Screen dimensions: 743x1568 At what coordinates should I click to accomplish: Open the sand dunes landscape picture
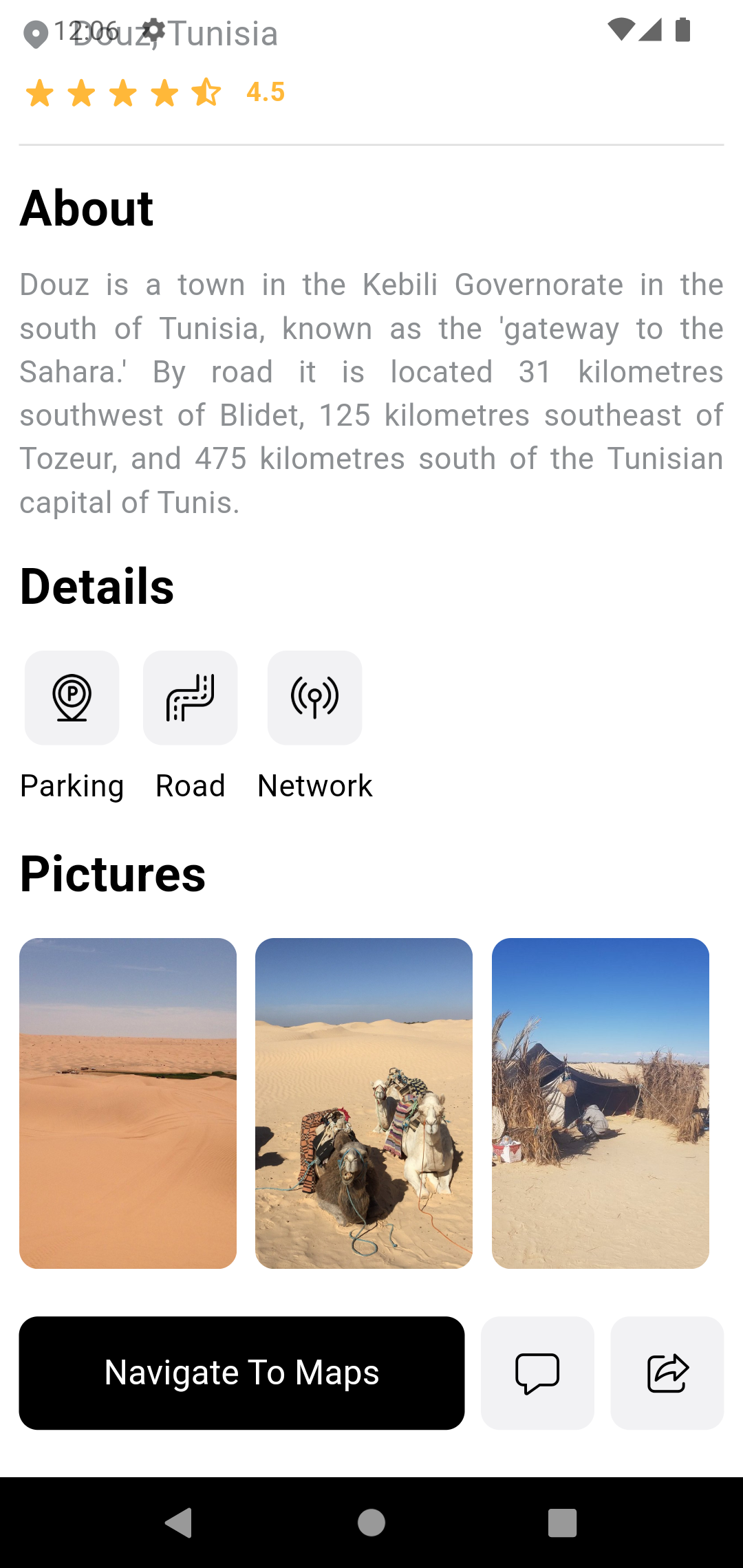click(x=128, y=1103)
